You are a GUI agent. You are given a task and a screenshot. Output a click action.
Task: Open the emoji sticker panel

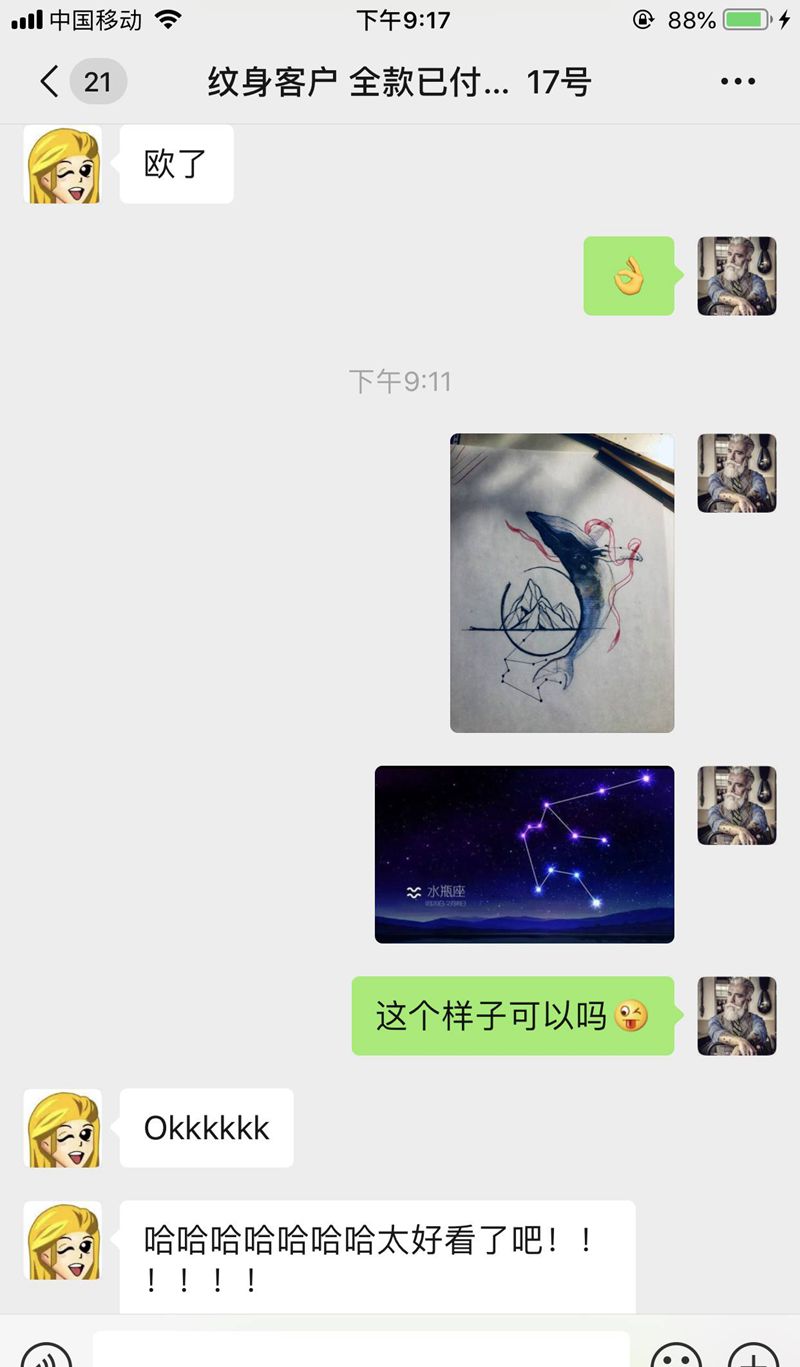[x=676, y=1355]
